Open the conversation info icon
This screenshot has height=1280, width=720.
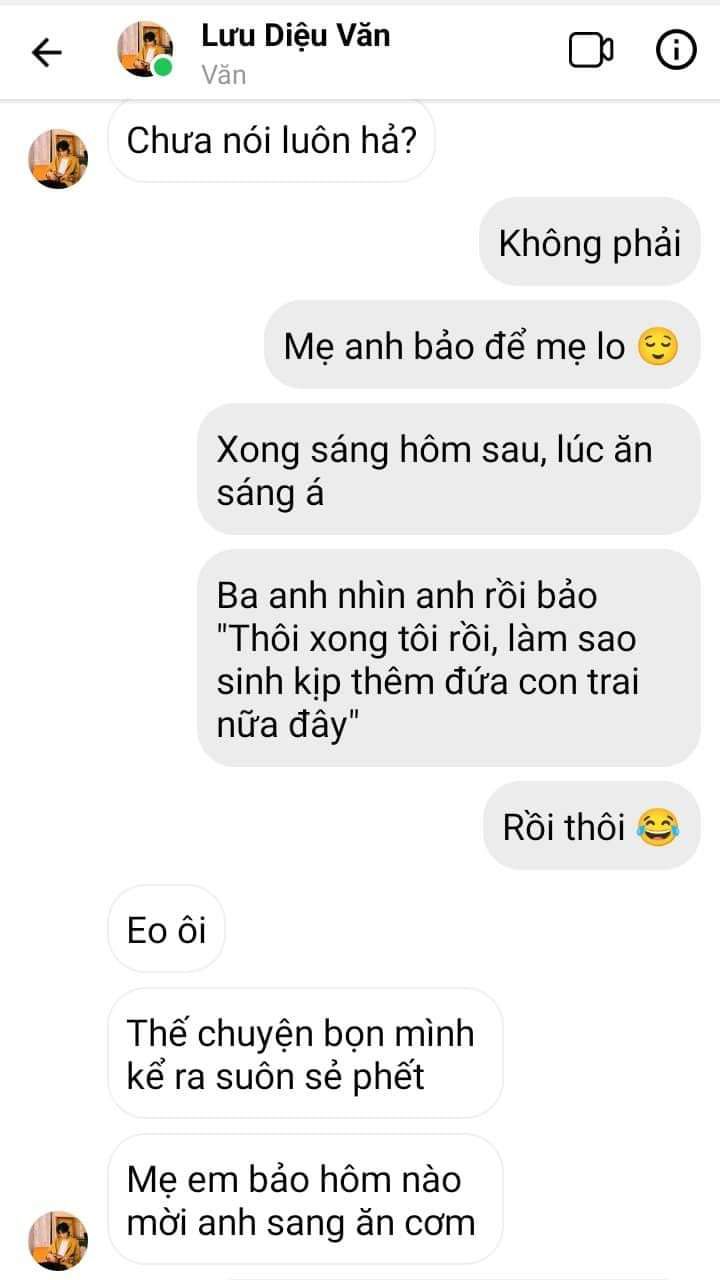676,50
